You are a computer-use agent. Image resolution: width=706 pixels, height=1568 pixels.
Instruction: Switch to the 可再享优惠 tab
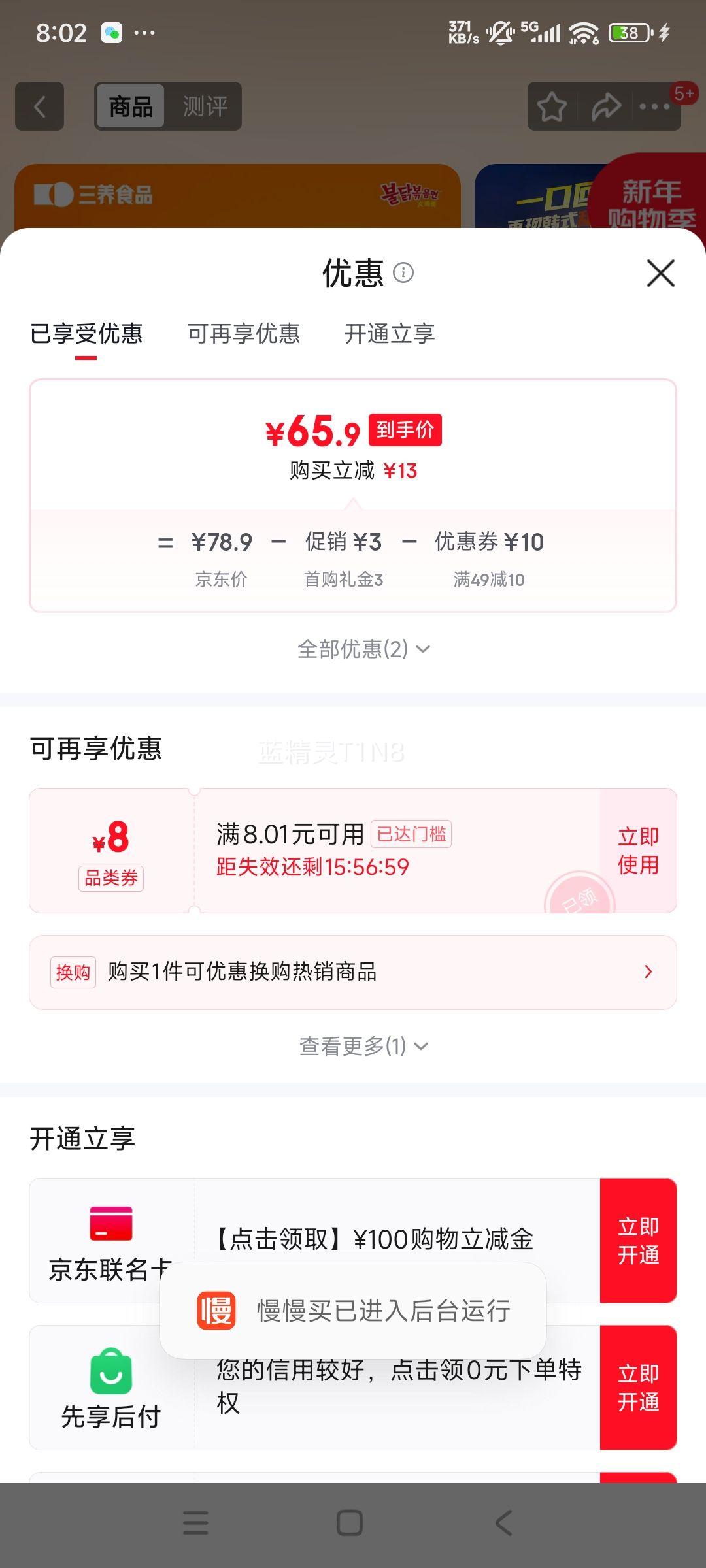coord(244,334)
